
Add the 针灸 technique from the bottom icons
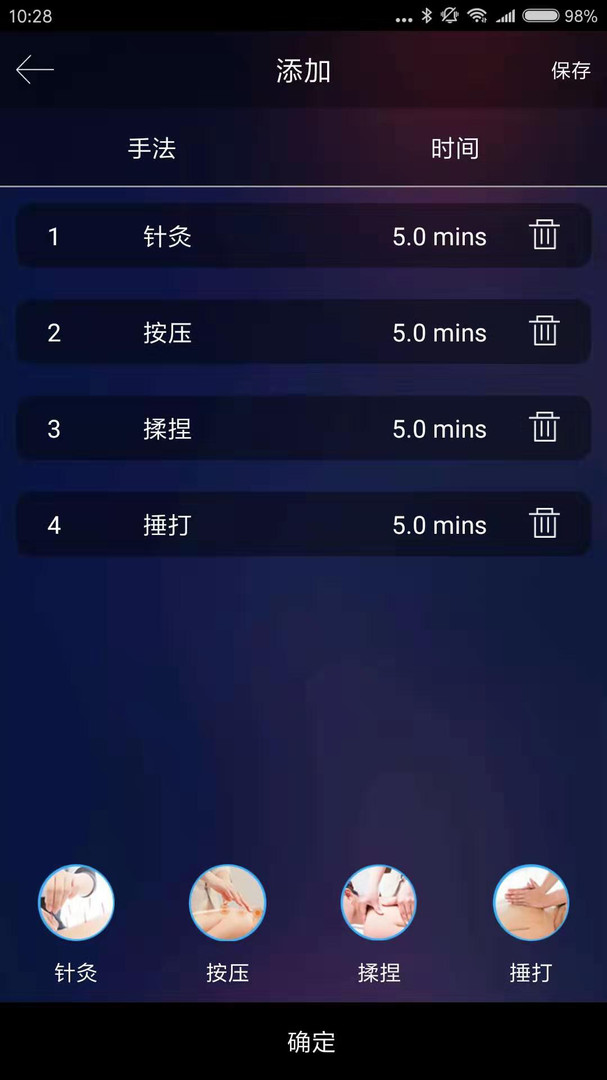pos(76,903)
